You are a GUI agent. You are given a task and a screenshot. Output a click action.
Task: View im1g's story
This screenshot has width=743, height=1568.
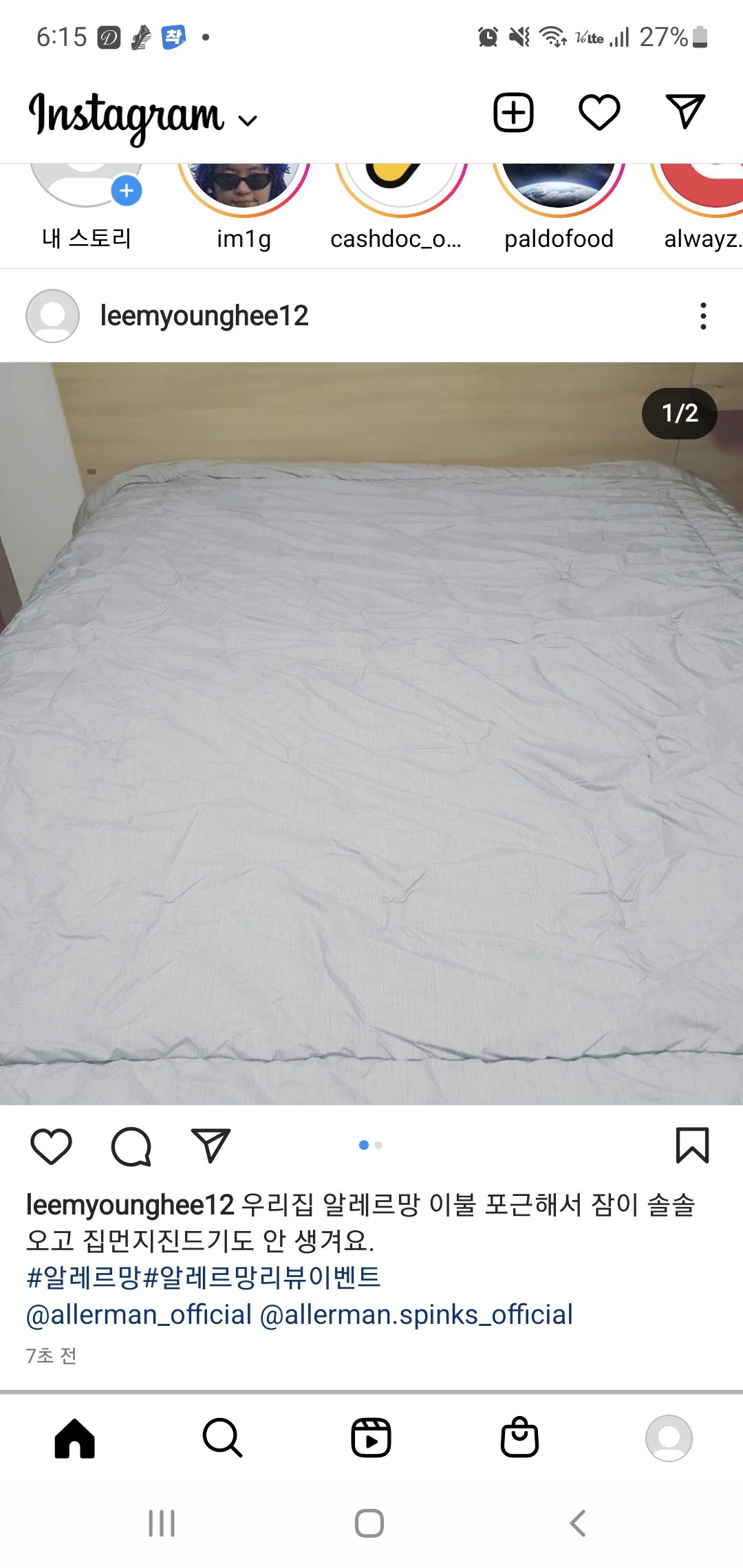[244, 187]
